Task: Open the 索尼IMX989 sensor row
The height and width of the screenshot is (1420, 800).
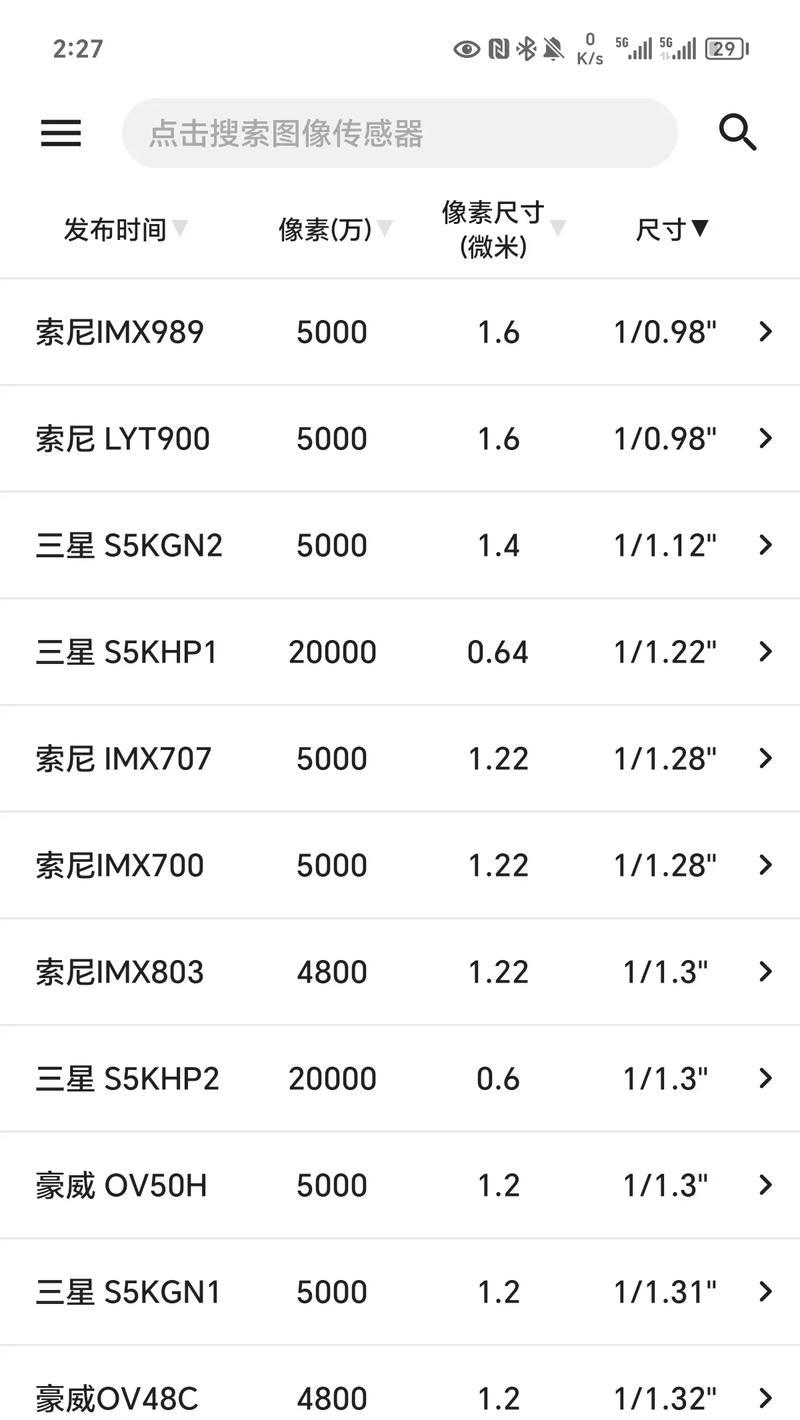Action: tap(400, 332)
